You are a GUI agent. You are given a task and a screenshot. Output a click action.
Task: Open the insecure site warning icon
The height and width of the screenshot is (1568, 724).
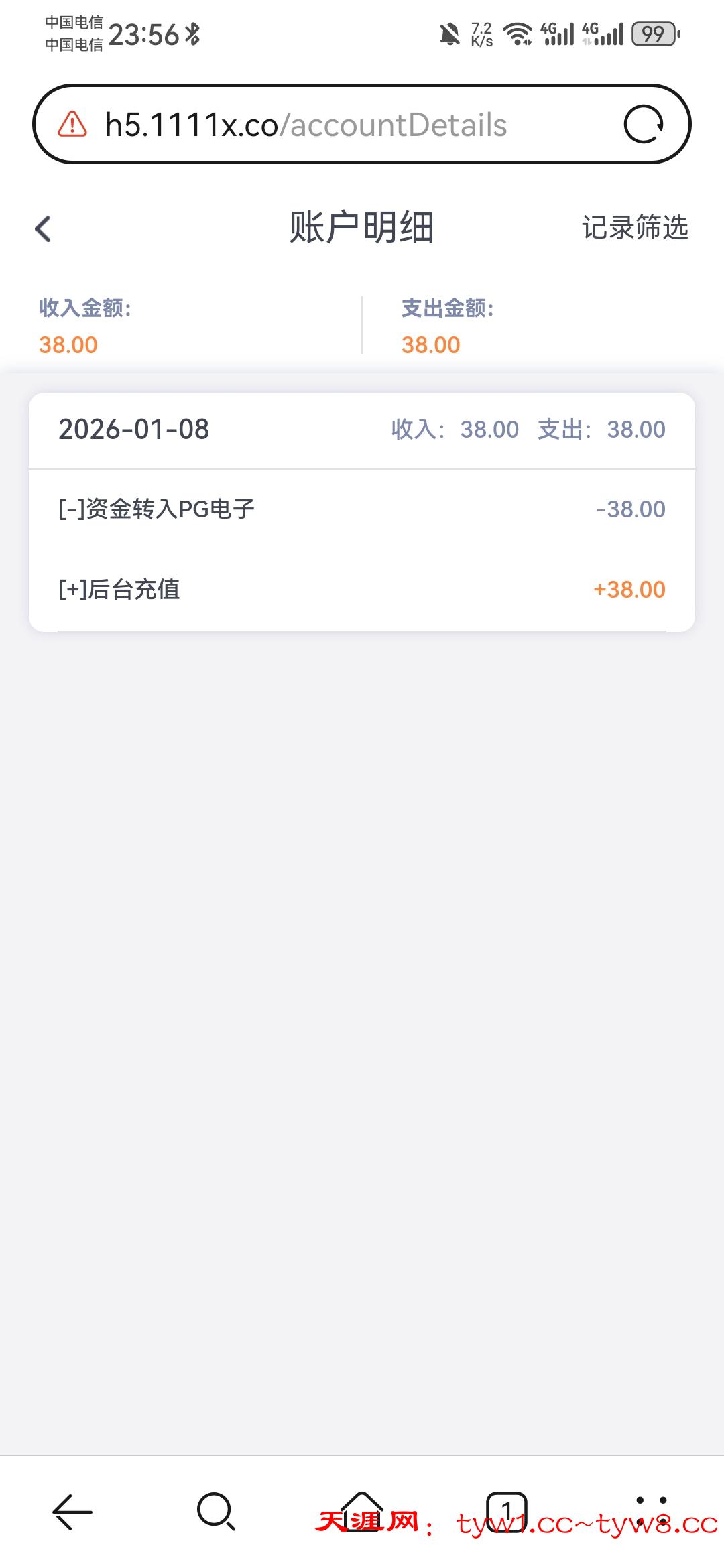coord(72,125)
